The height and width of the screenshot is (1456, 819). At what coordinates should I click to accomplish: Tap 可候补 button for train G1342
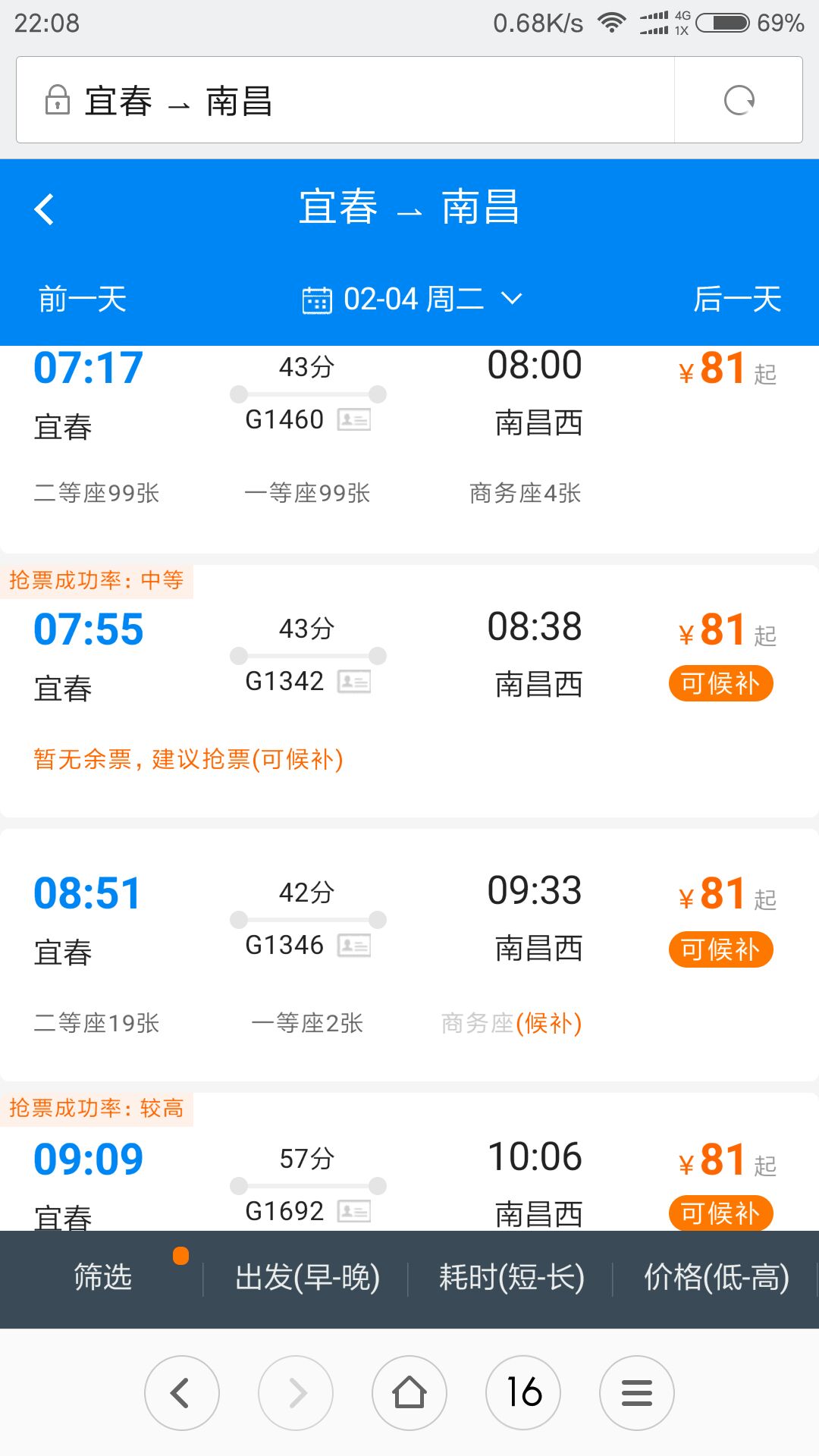point(720,683)
